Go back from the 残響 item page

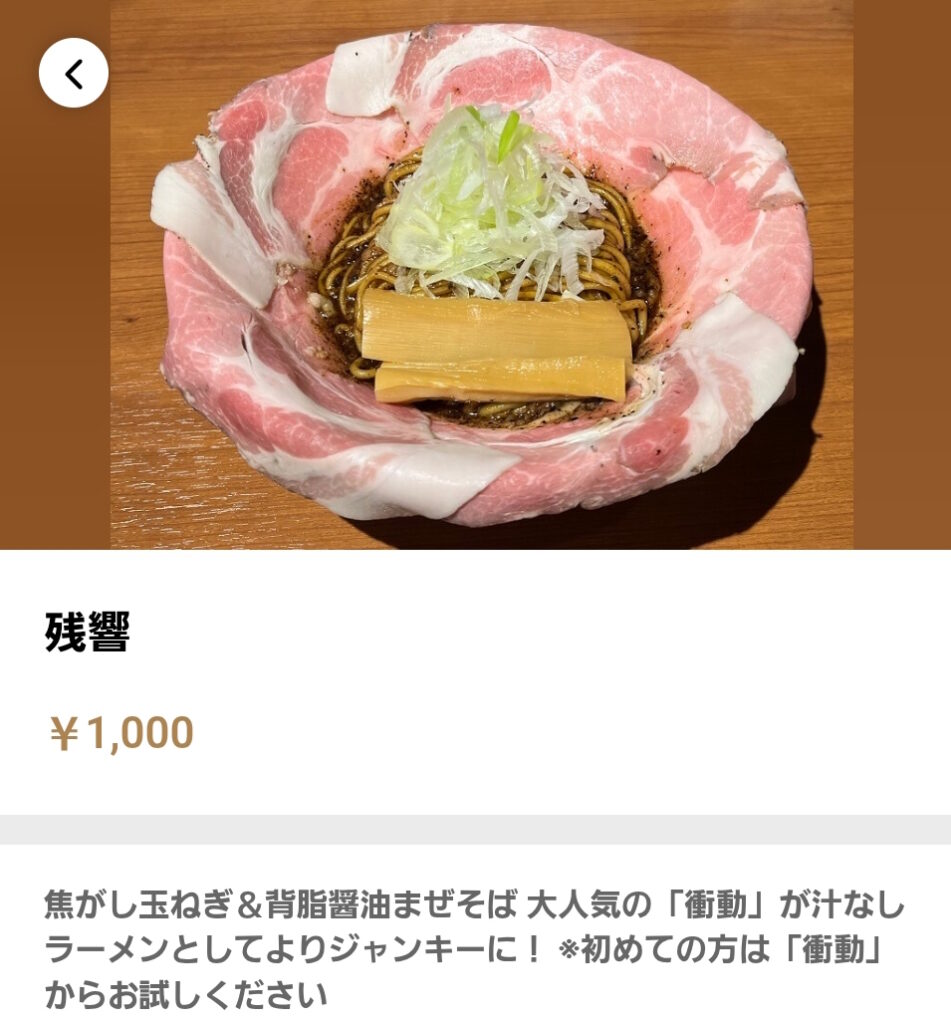[x=73, y=73]
